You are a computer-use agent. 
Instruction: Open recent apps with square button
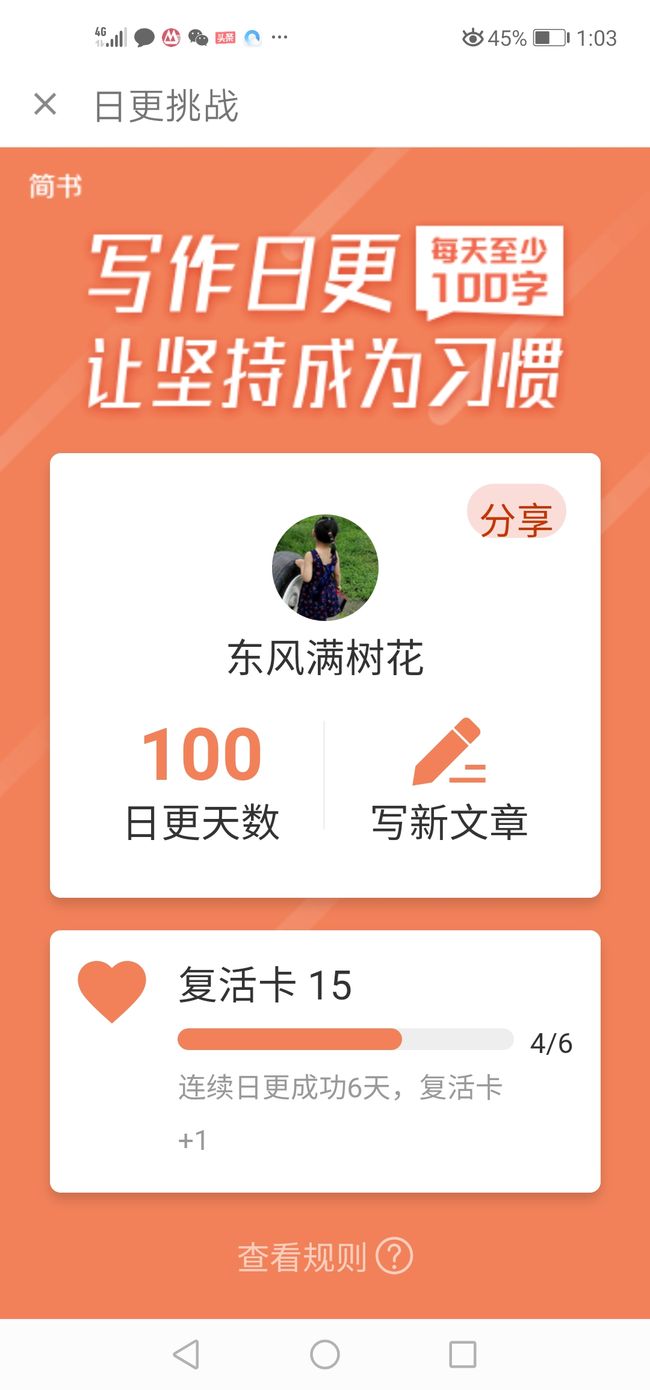462,1354
